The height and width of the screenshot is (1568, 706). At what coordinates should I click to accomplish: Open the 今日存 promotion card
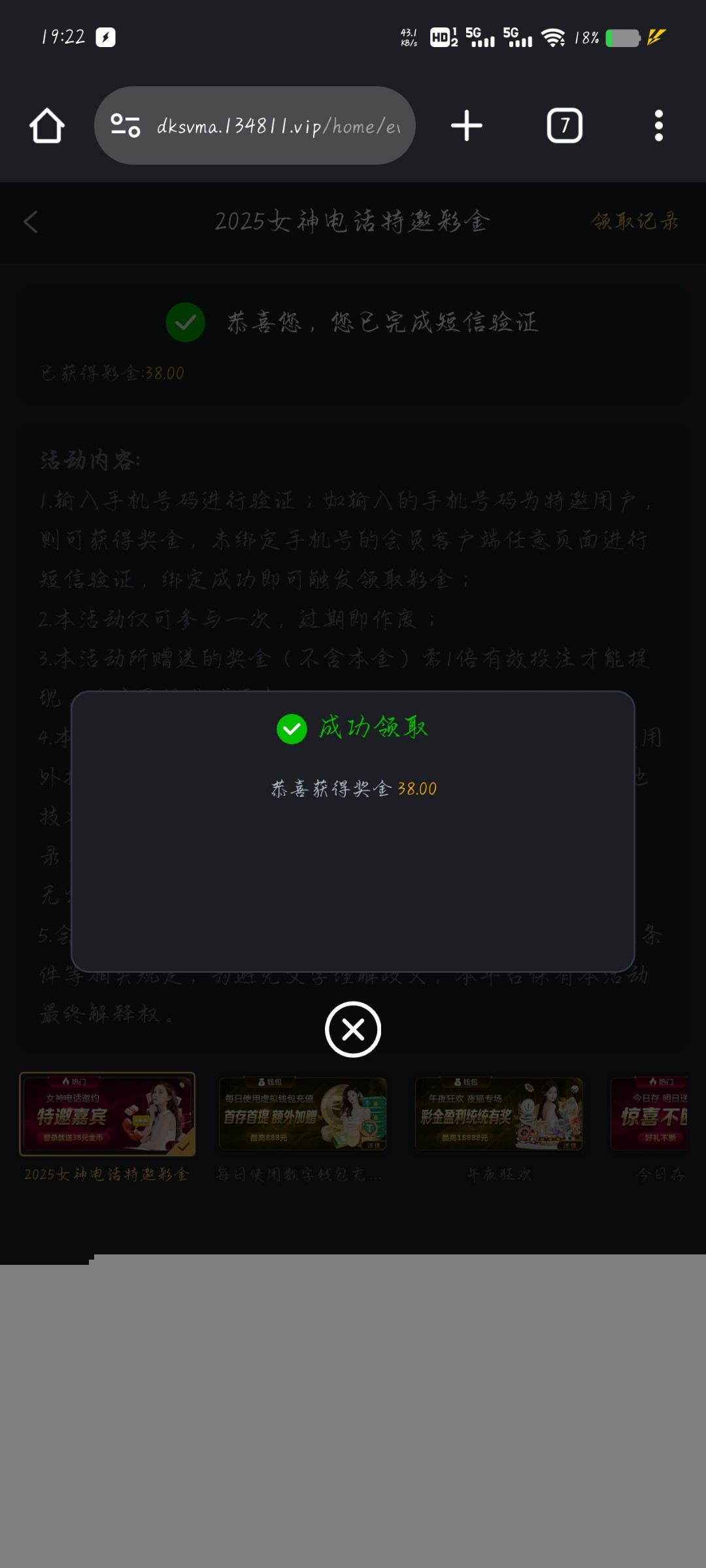click(650, 1114)
